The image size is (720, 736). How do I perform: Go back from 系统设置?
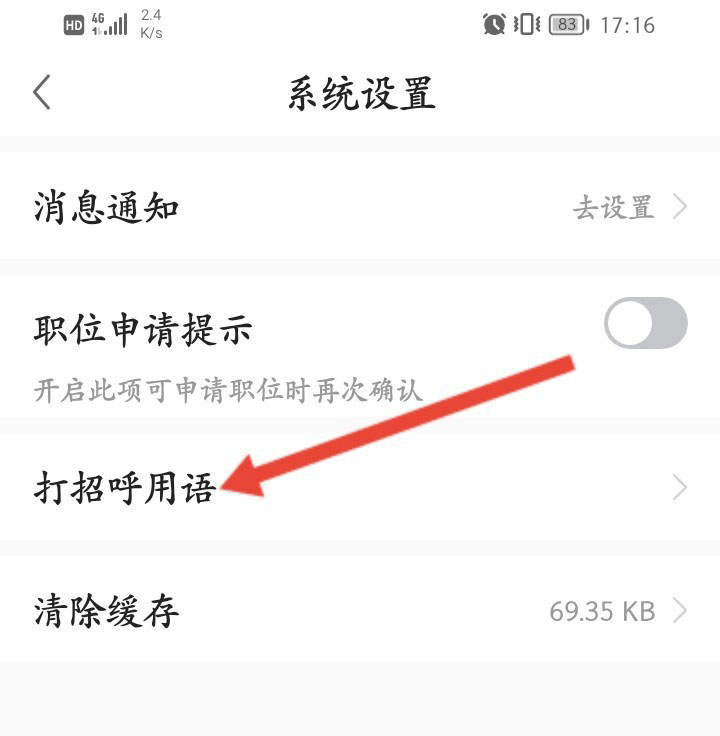(x=42, y=93)
